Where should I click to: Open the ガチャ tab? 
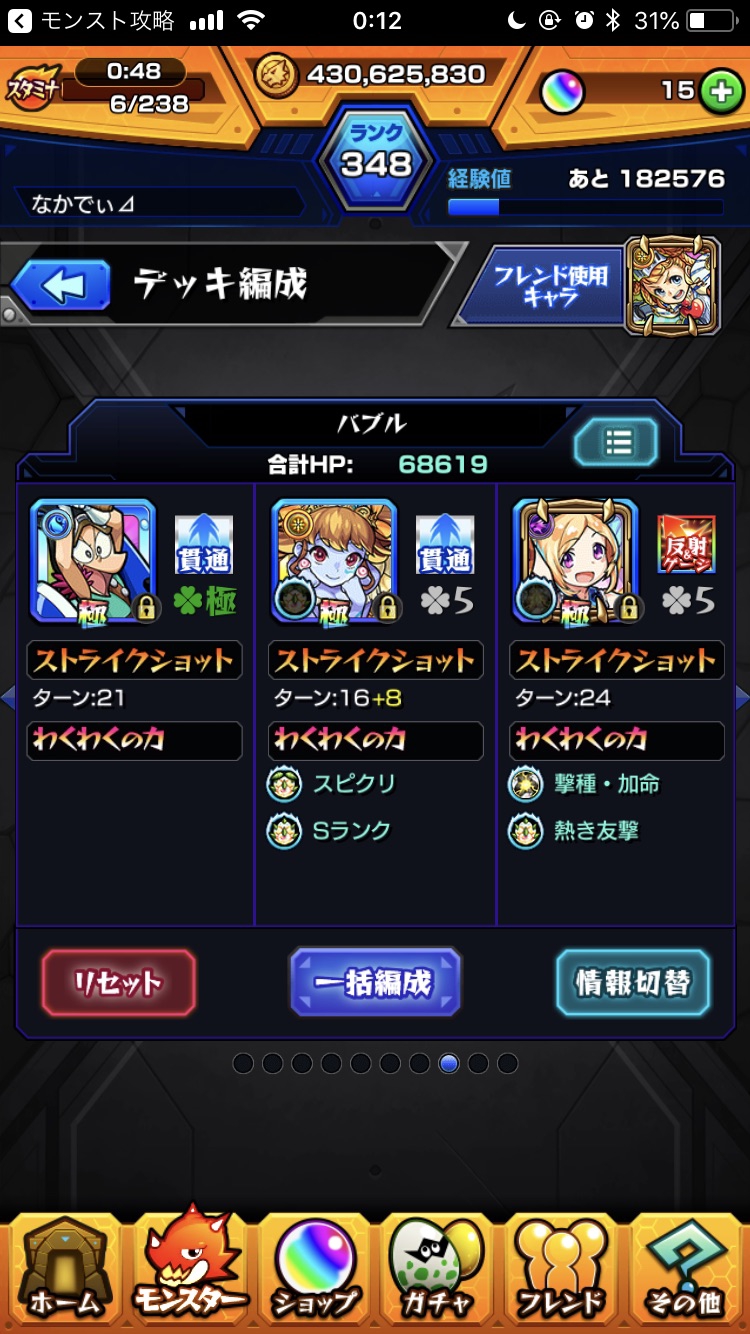point(438,1270)
